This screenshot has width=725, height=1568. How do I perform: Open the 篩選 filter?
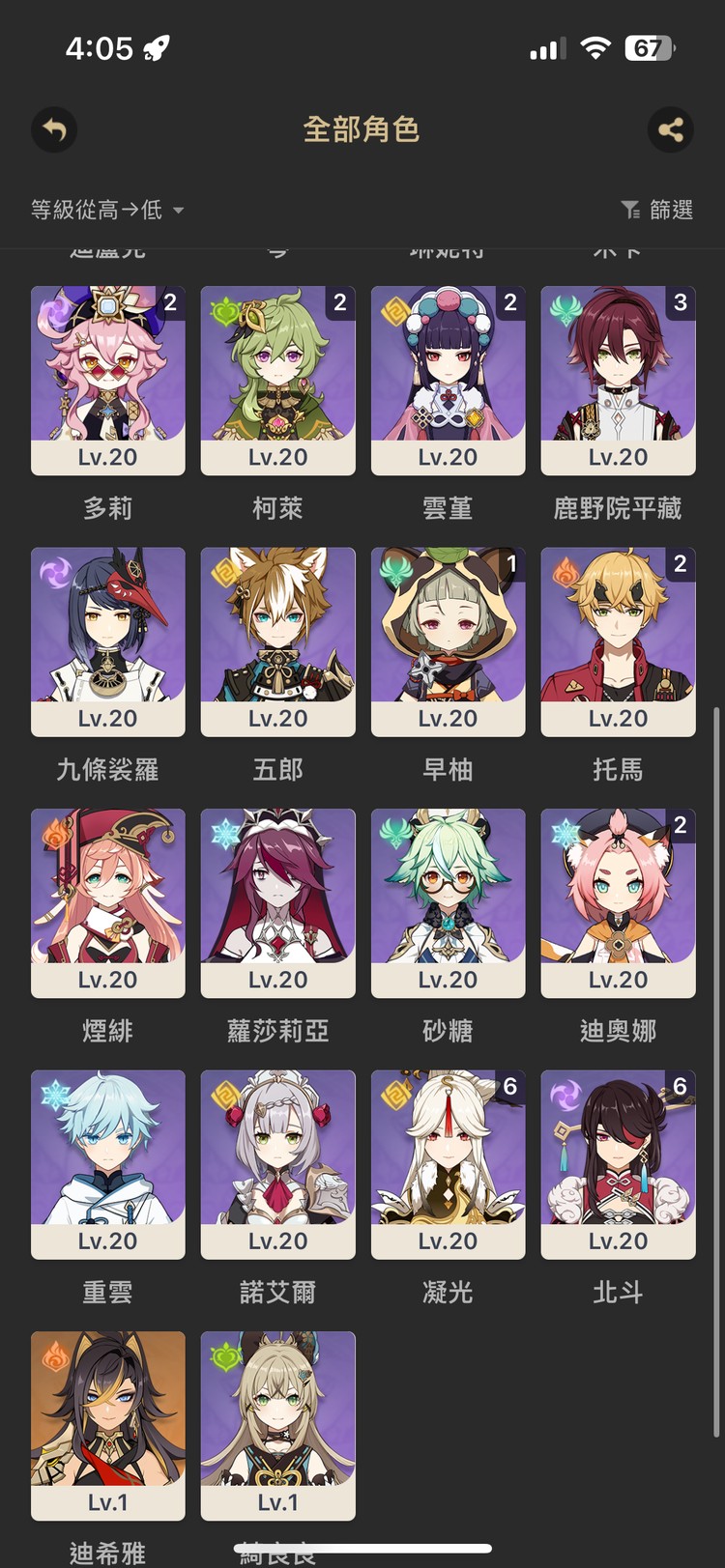point(657,210)
